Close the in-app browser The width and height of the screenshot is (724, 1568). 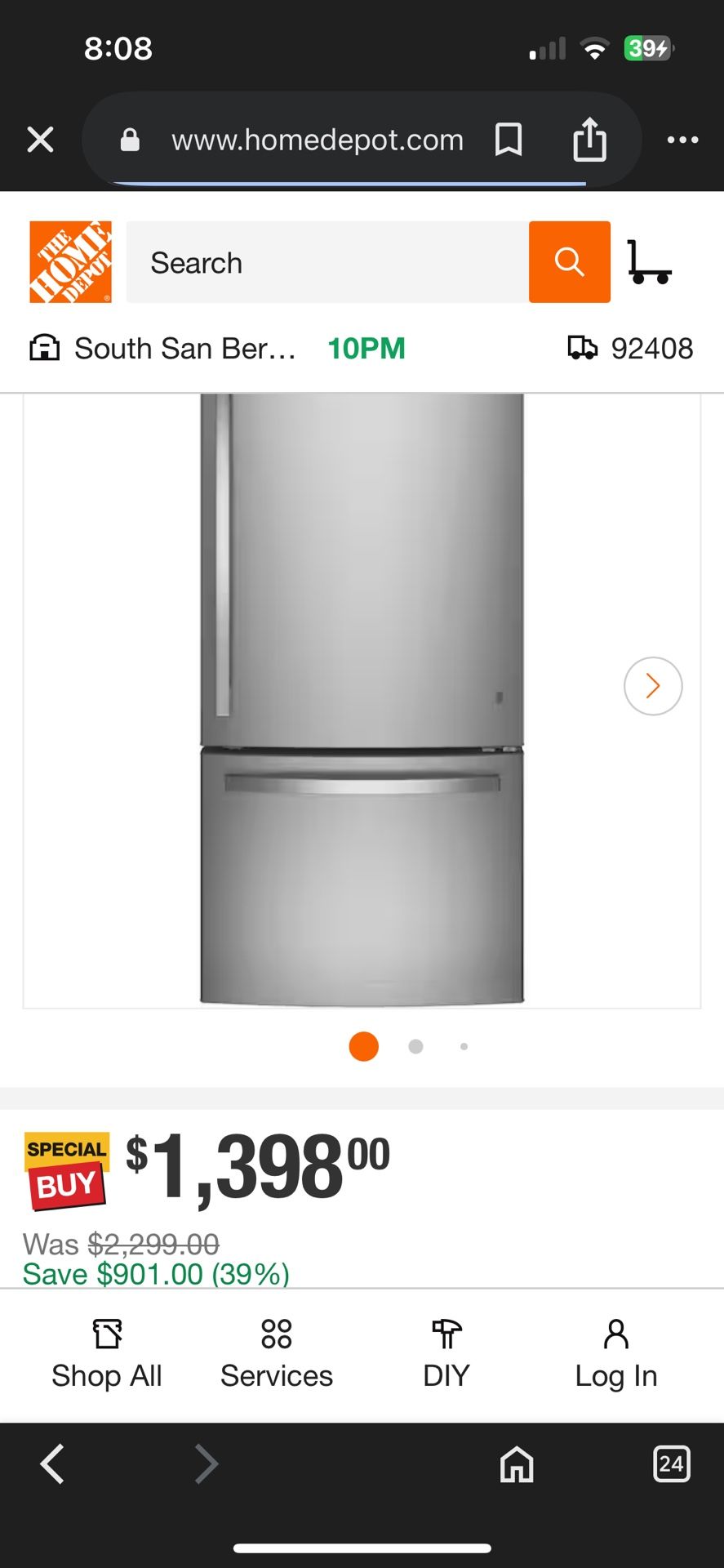[x=40, y=140]
